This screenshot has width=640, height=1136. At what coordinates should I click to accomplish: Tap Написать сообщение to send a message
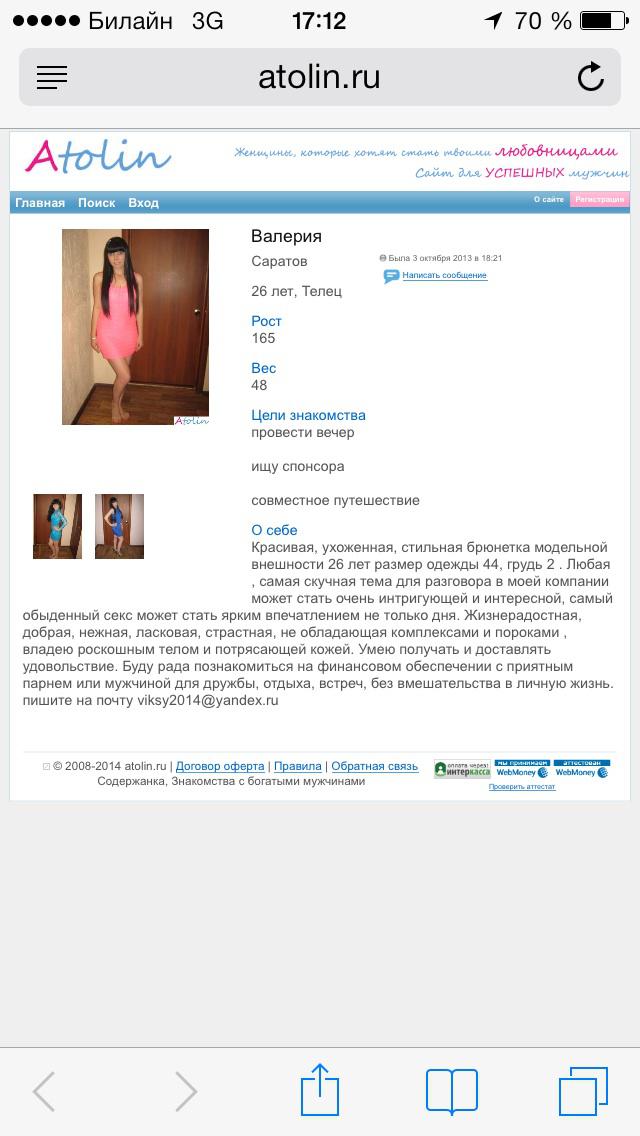pos(444,275)
